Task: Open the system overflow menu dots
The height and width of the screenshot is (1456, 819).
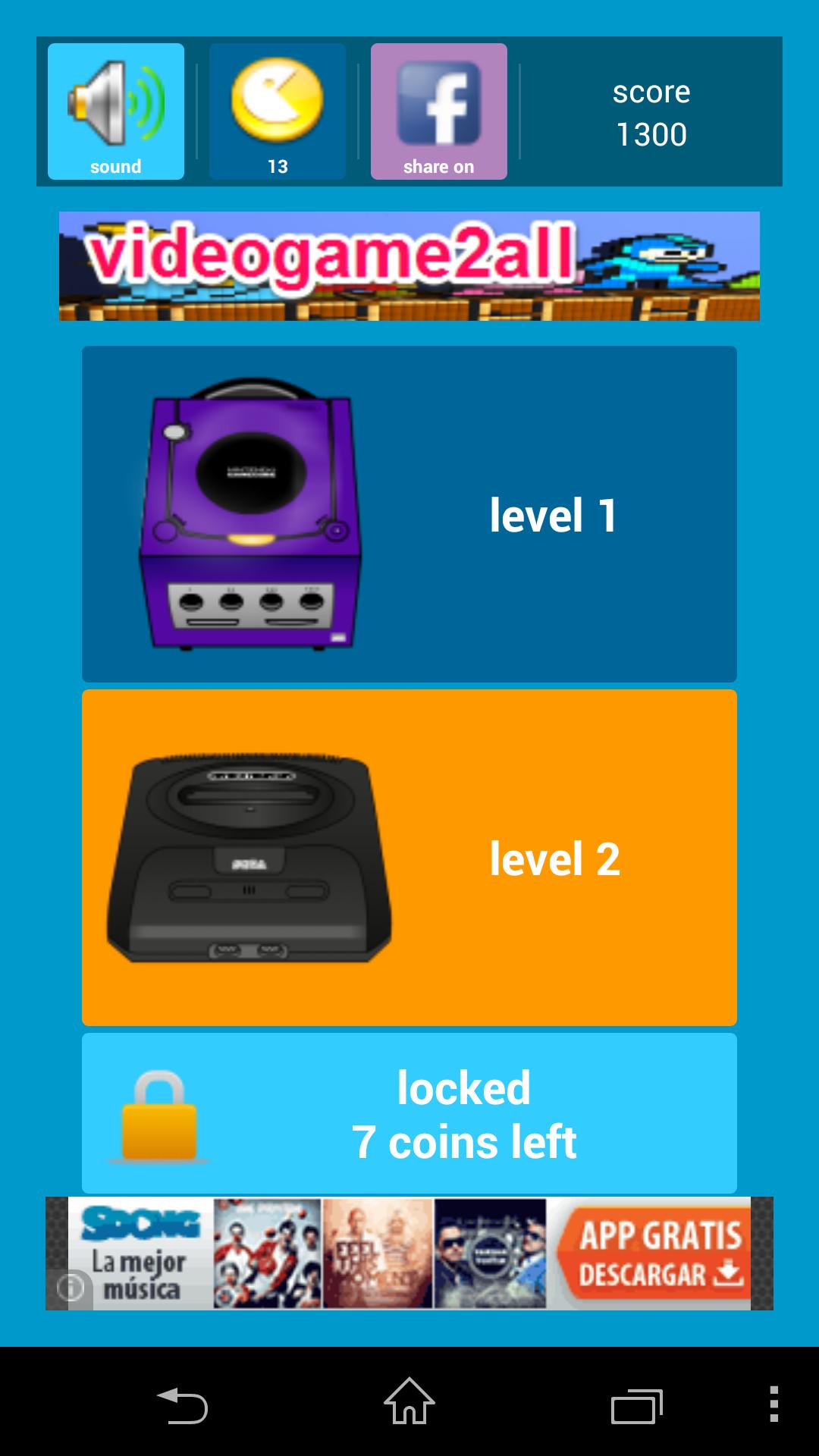Action: (773, 1404)
